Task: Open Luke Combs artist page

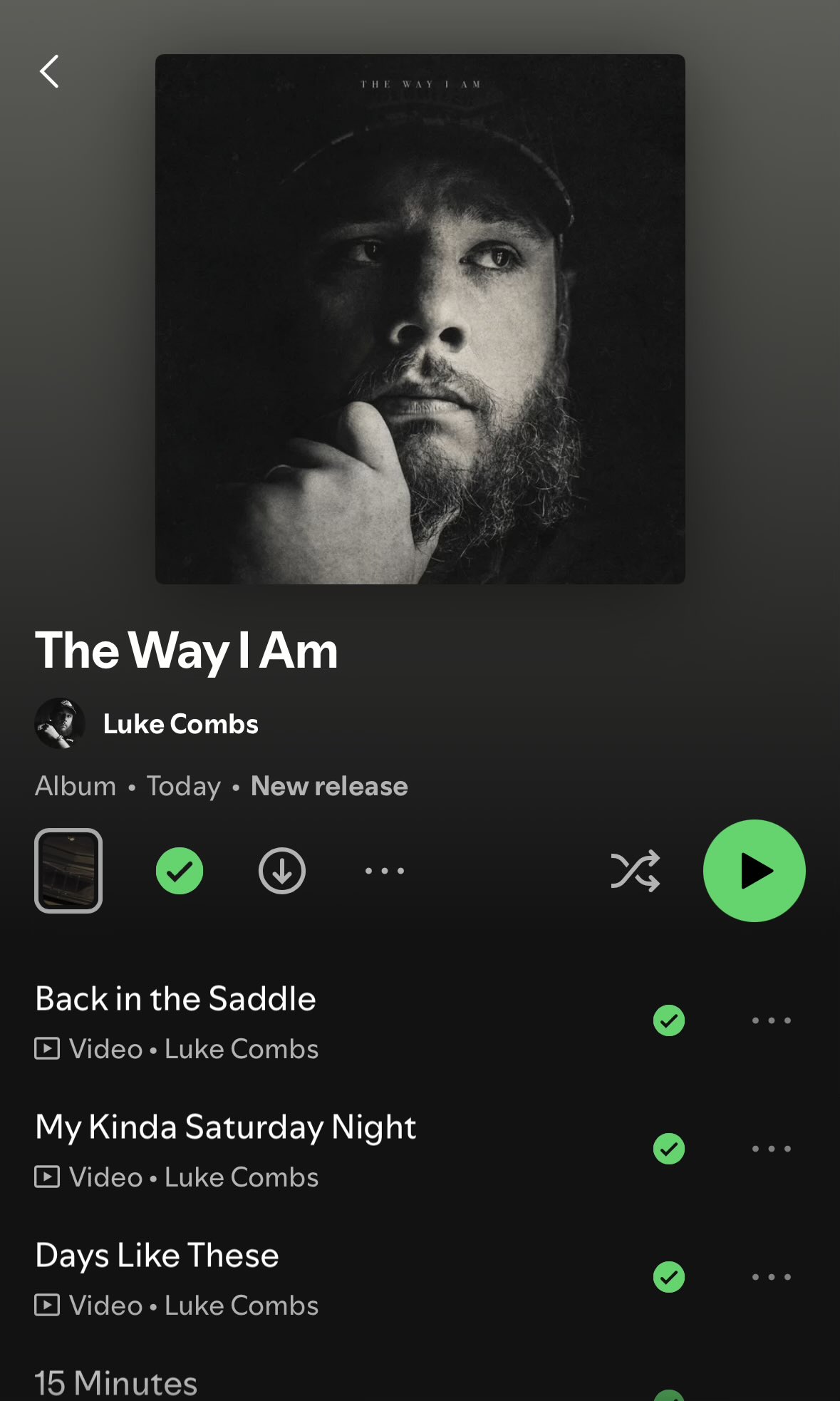Action: tap(180, 724)
